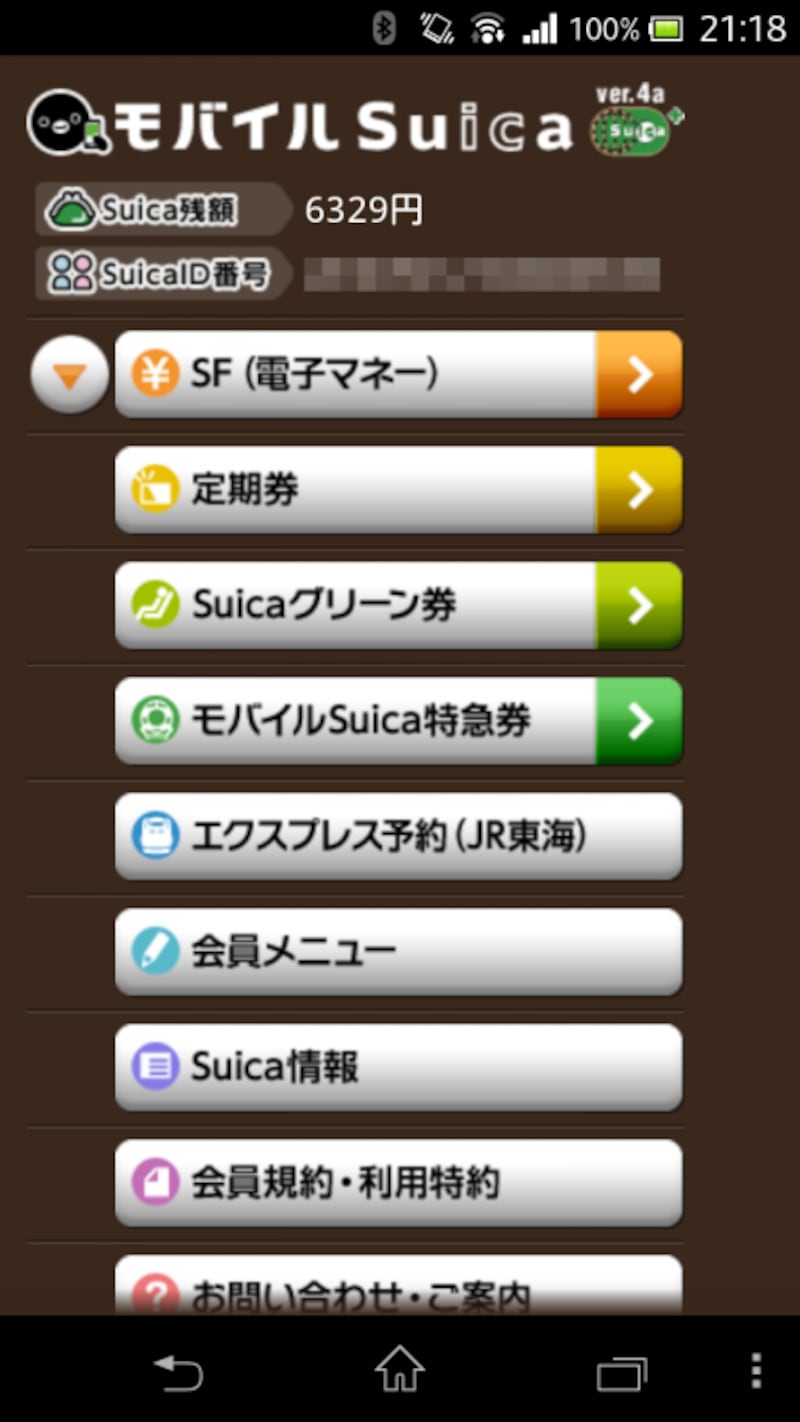Open モバイルSuica特急券
The image size is (800, 1422).
pyautogui.click(x=398, y=721)
